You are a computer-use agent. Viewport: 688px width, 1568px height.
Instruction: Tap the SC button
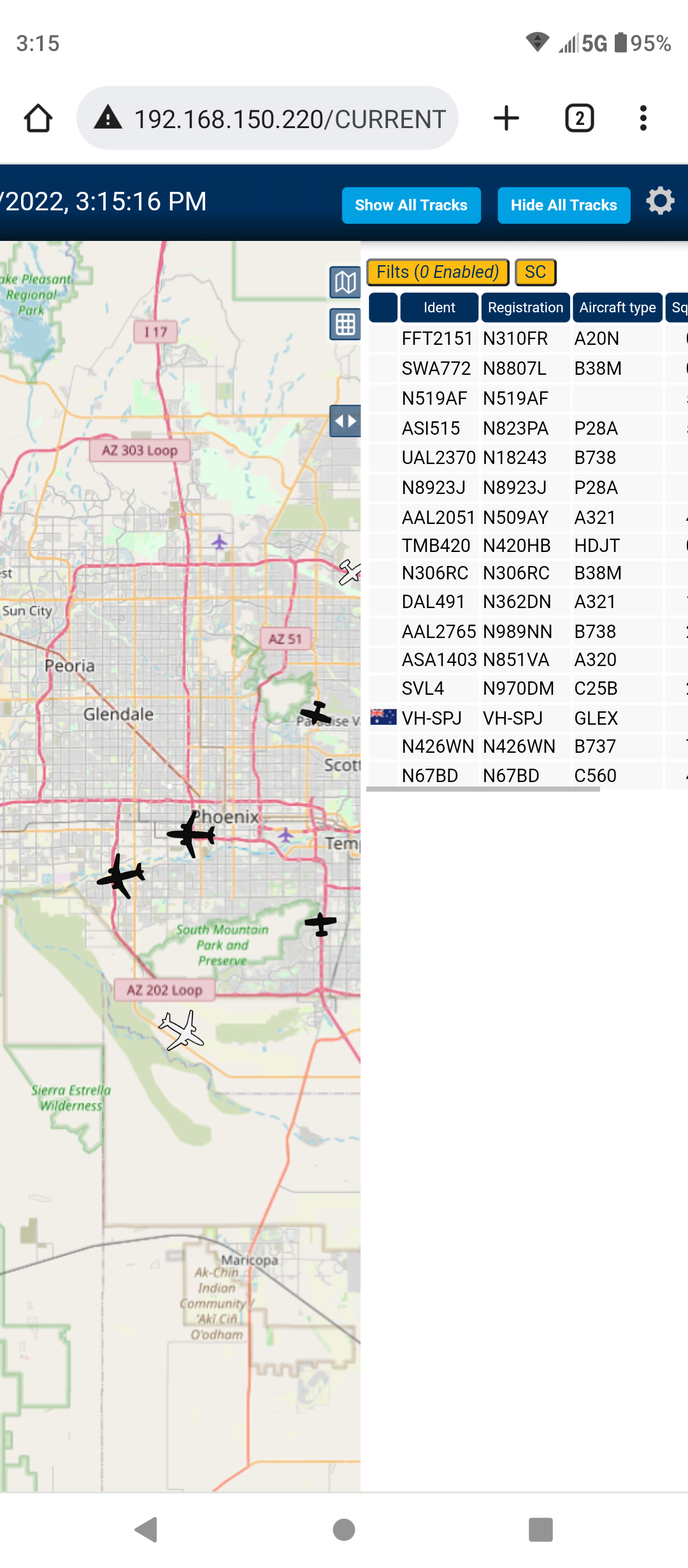(x=536, y=272)
